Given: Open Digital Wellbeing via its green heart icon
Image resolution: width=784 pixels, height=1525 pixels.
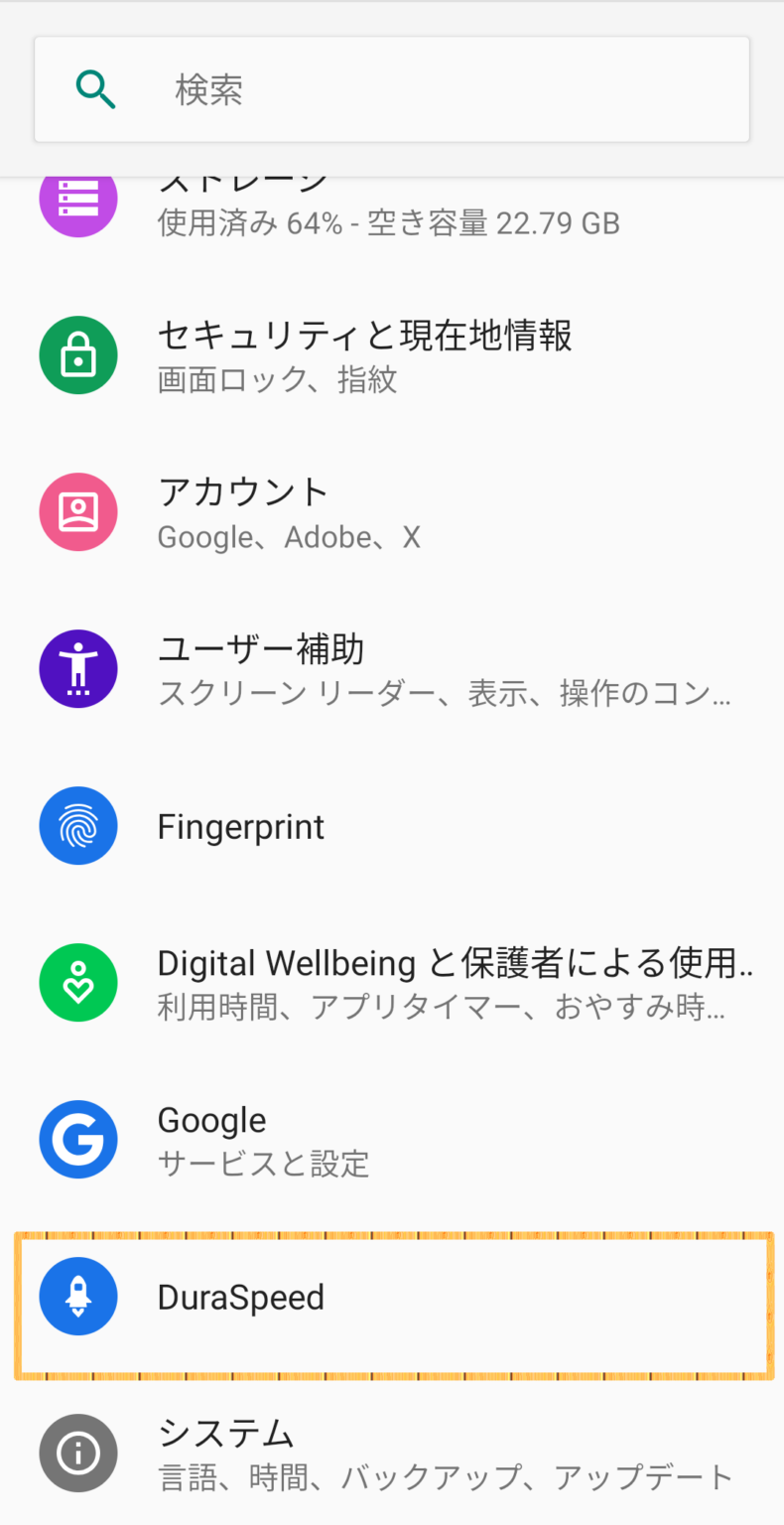Looking at the screenshot, I should tap(78, 982).
